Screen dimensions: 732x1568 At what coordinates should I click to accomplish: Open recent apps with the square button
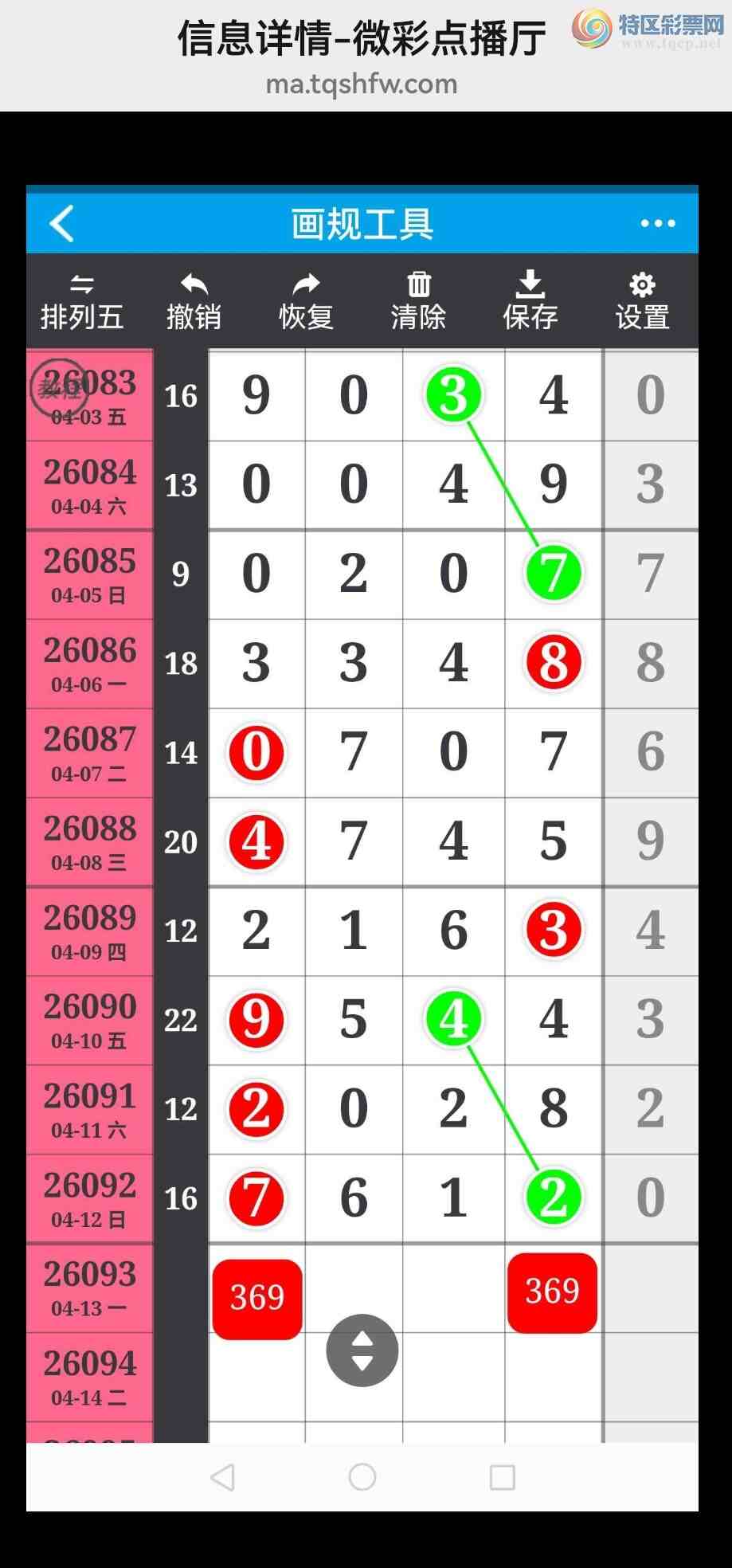pyautogui.click(x=503, y=1476)
